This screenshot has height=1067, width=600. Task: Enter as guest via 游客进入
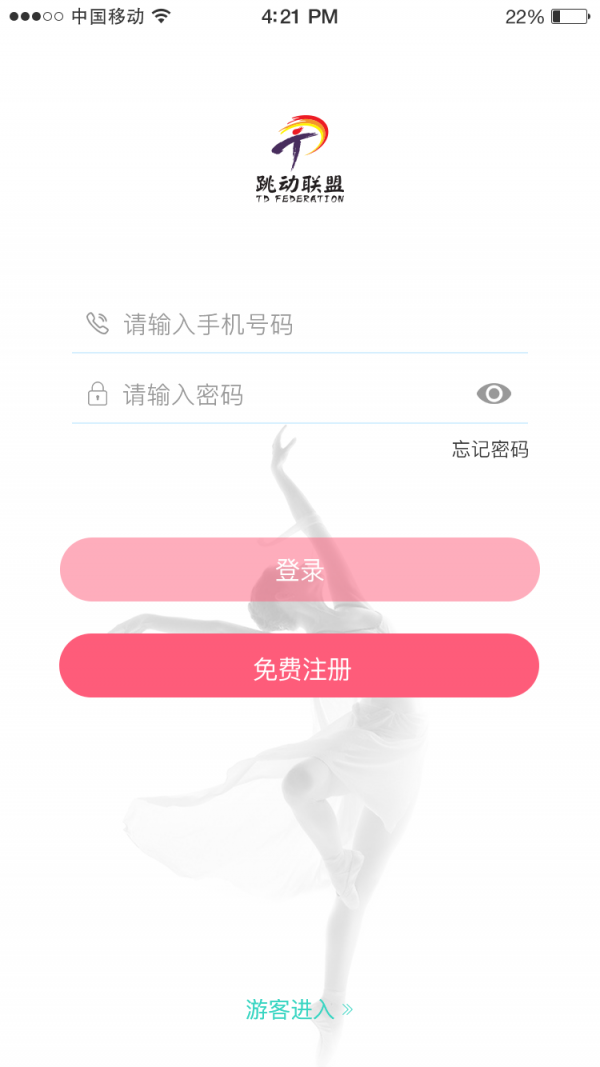pyautogui.click(x=299, y=1010)
